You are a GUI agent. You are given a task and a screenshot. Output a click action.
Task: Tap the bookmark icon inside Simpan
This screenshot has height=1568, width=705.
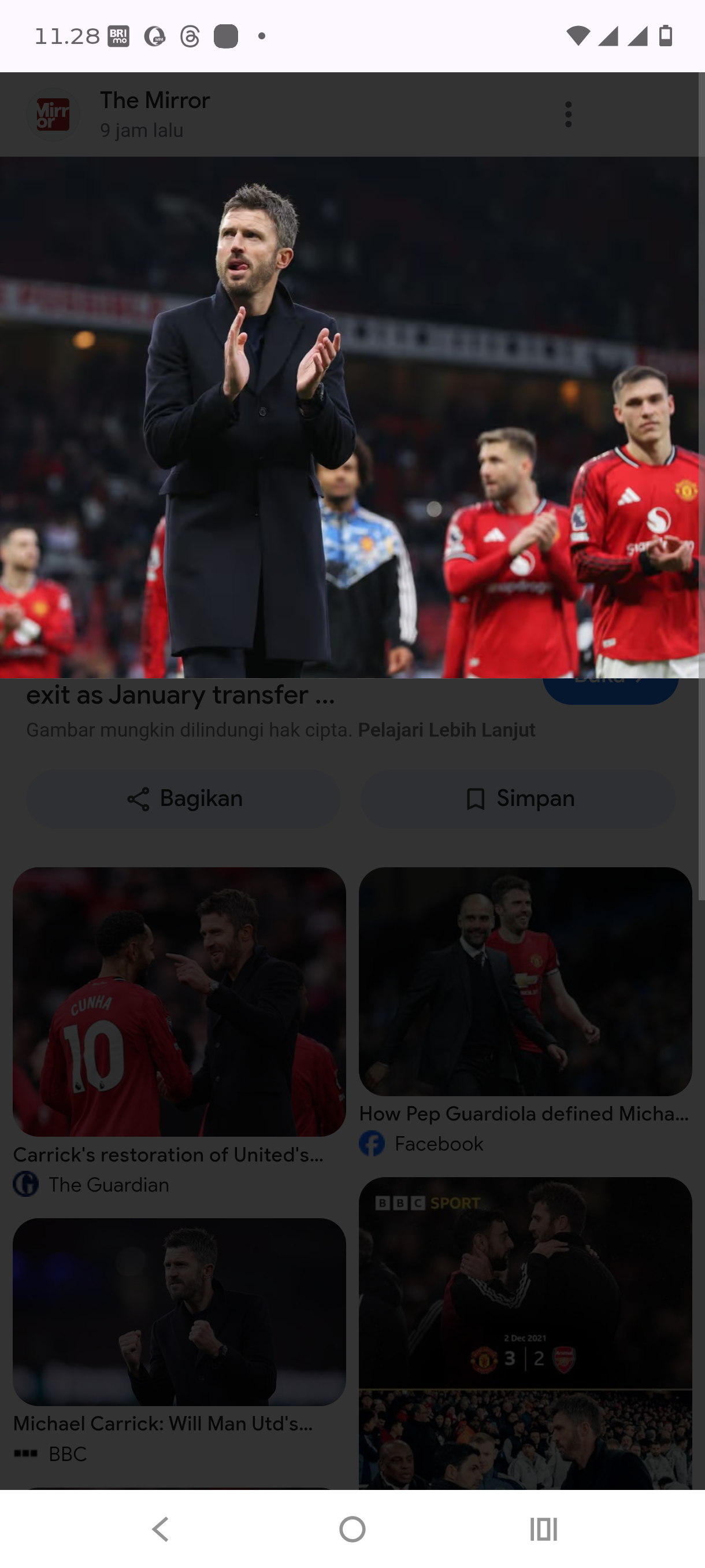click(x=476, y=798)
